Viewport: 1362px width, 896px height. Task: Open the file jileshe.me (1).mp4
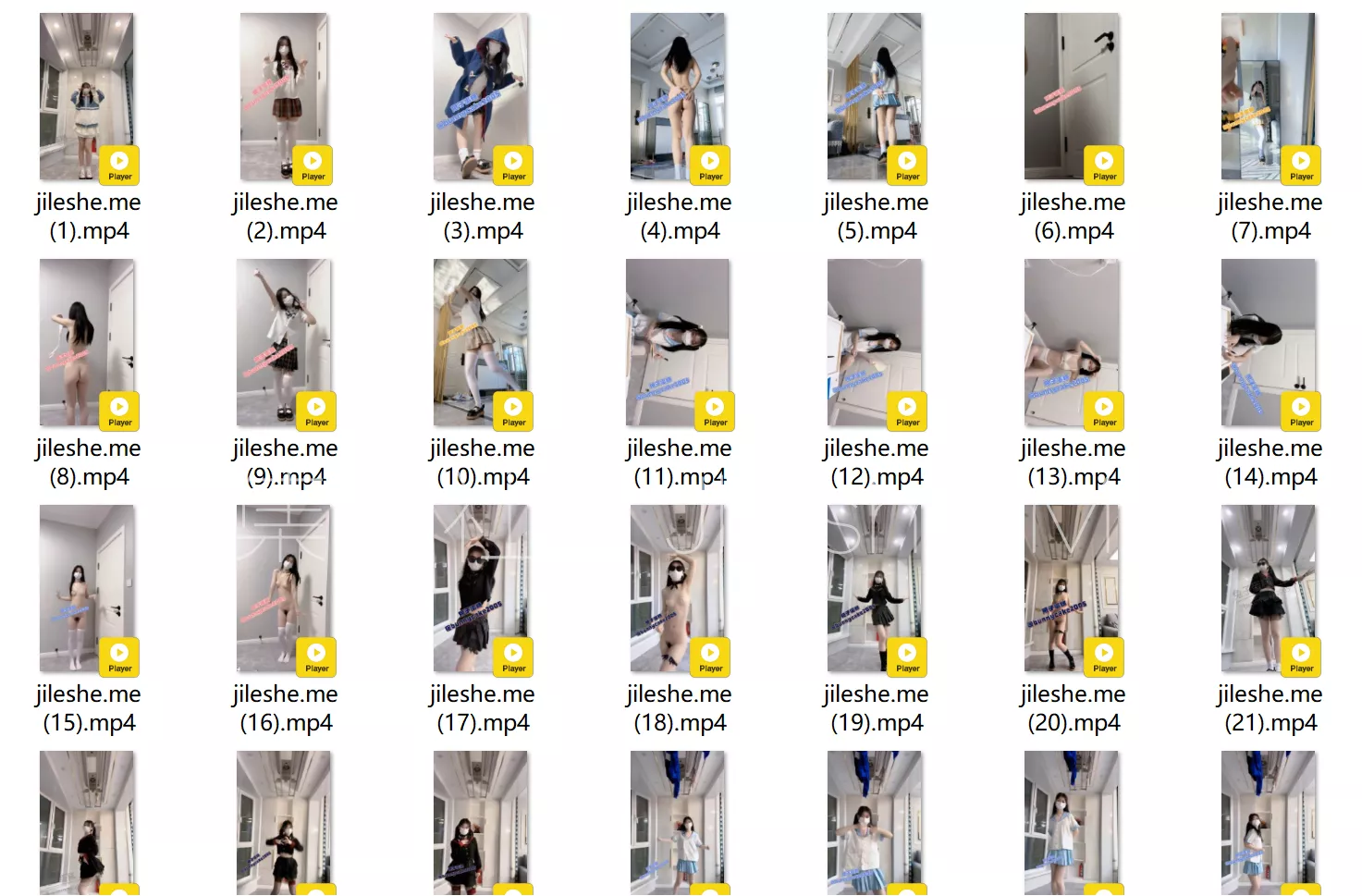click(87, 97)
